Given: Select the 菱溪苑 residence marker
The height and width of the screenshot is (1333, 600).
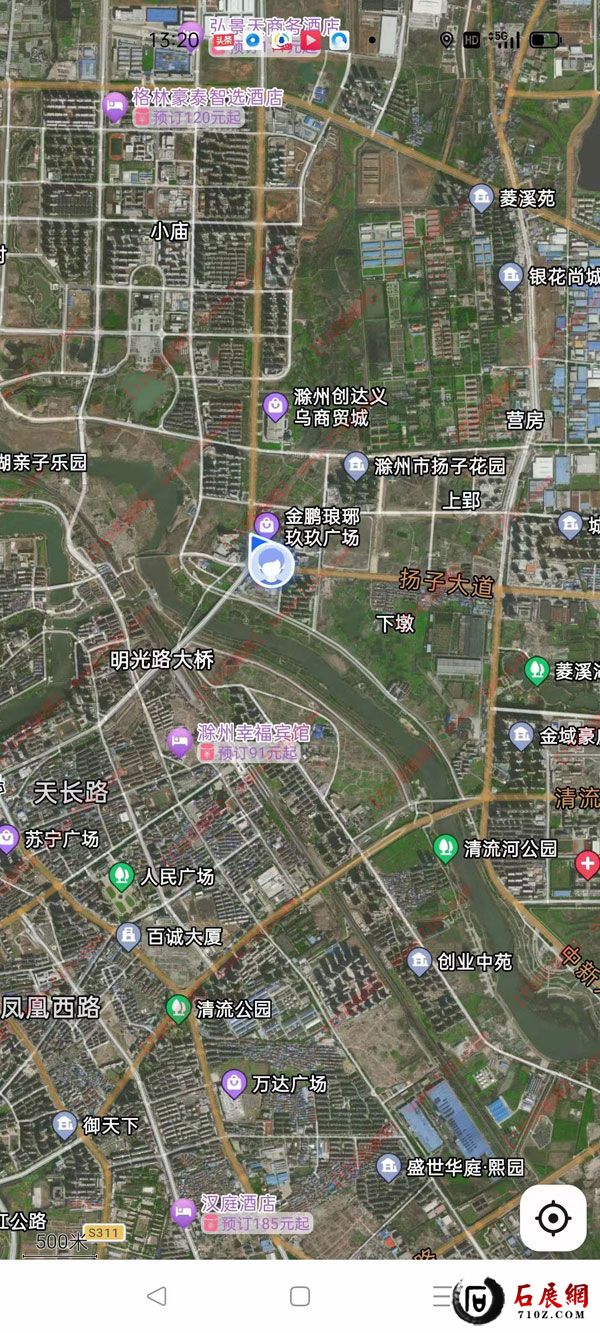Looking at the screenshot, I should coord(483,197).
